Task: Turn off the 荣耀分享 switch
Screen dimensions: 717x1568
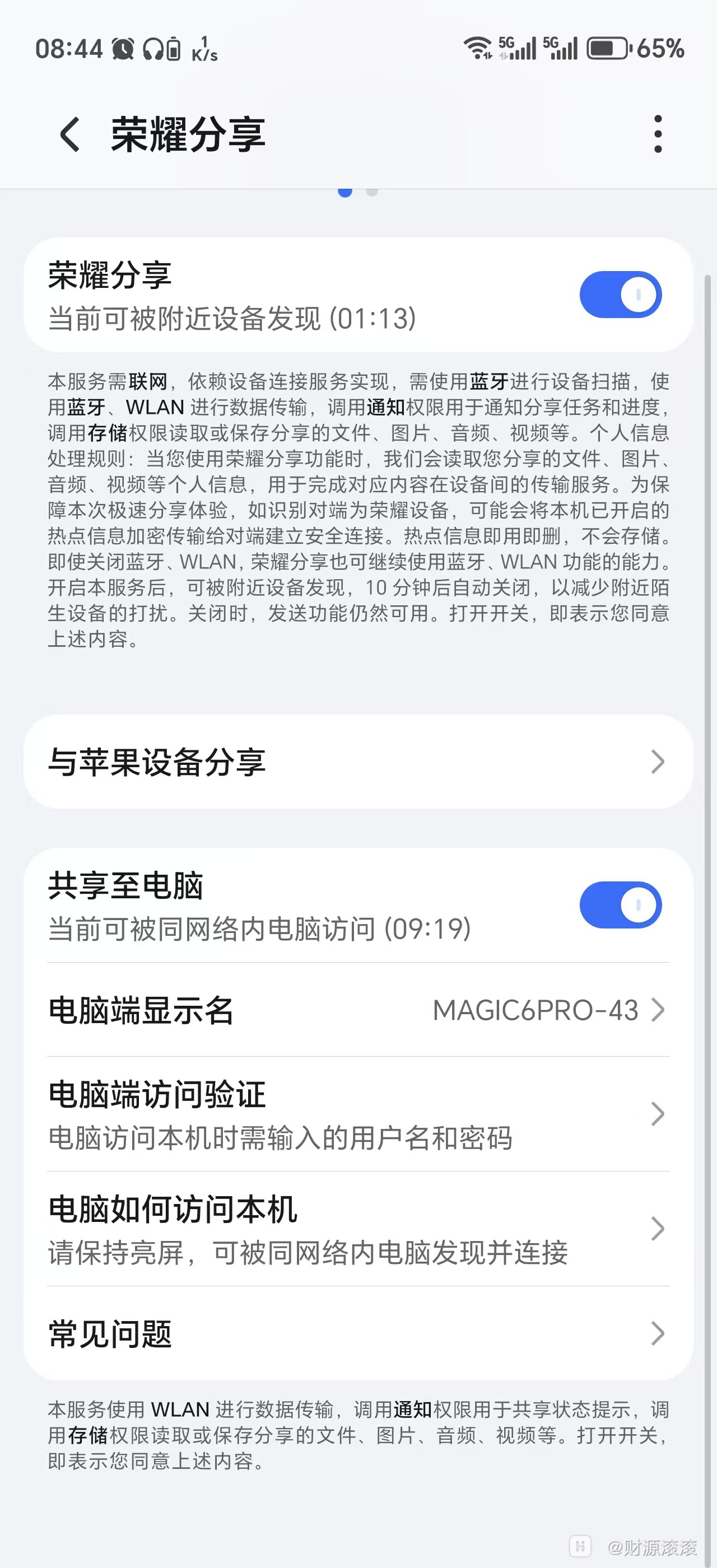Action: pos(620,295)
